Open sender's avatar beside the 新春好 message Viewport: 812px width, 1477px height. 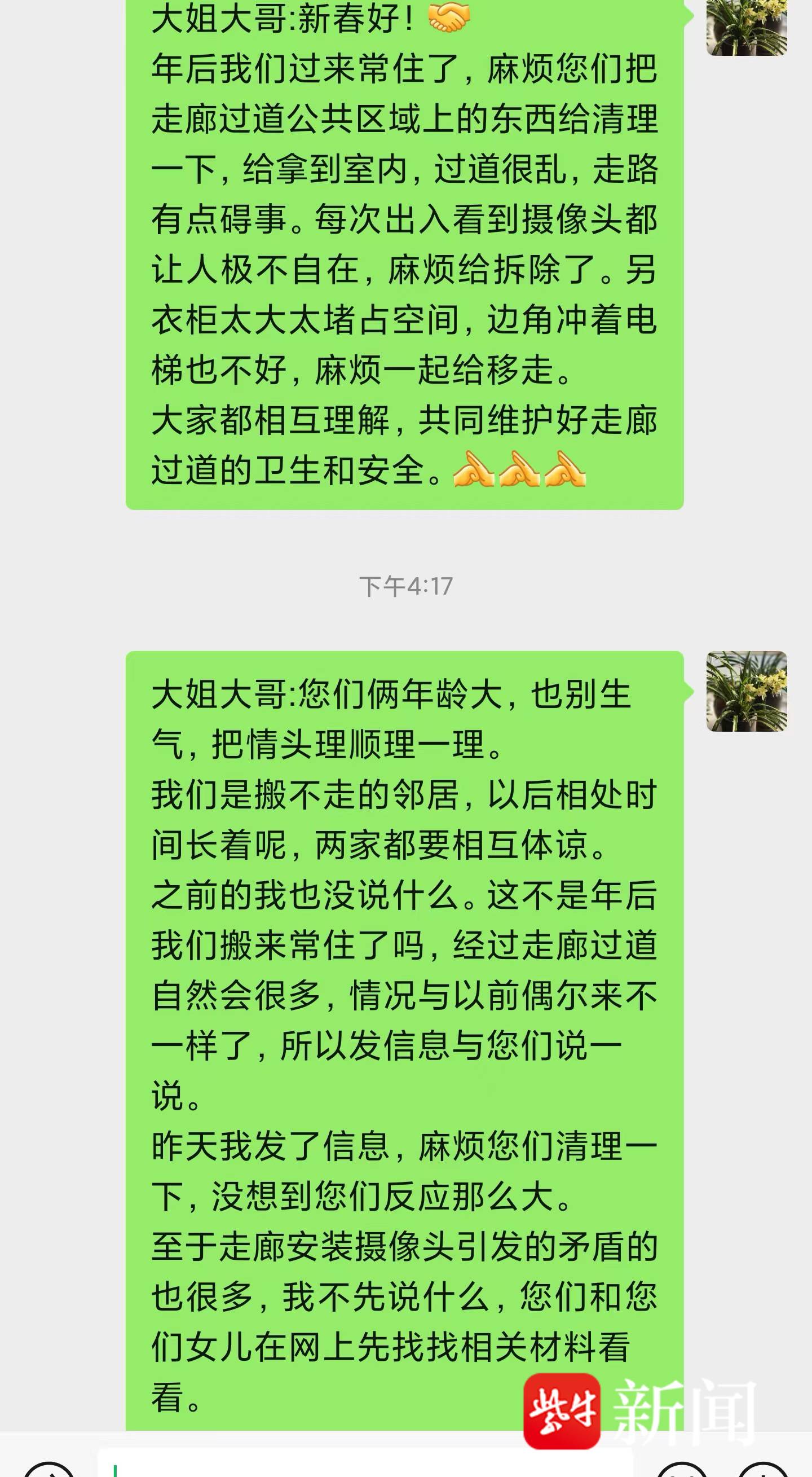(746, 26)
